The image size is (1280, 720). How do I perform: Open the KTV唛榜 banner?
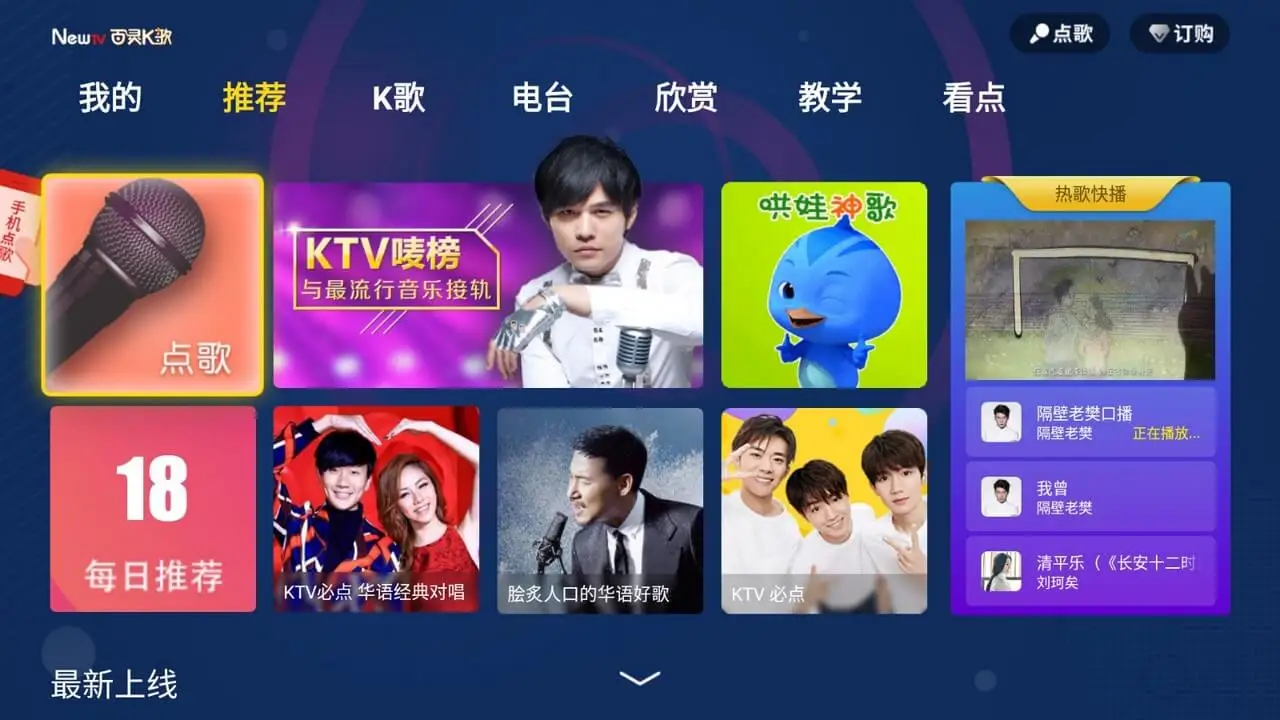click(x=488, y=285)
